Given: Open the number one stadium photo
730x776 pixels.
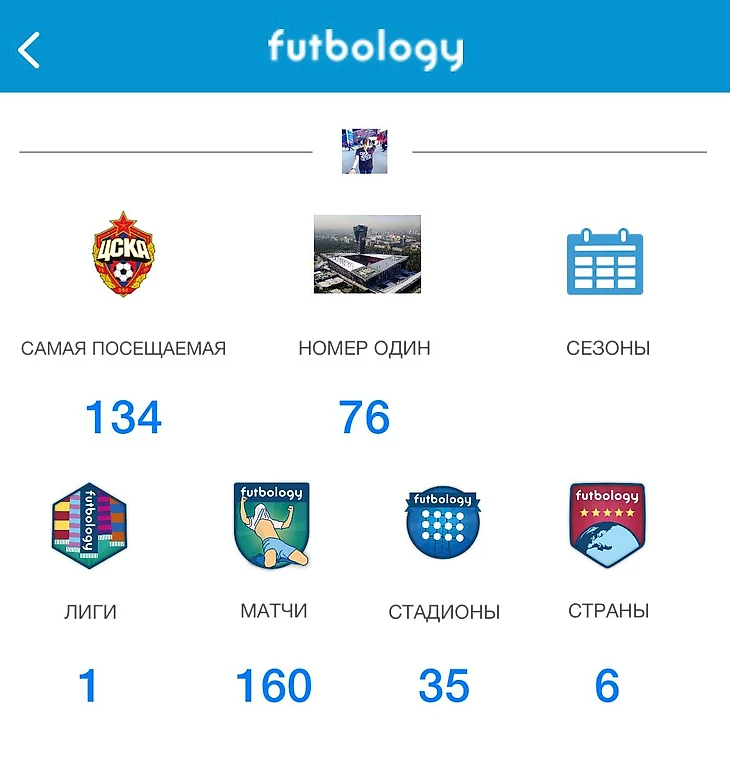Looking at the screenshot, I should (367, 254).
